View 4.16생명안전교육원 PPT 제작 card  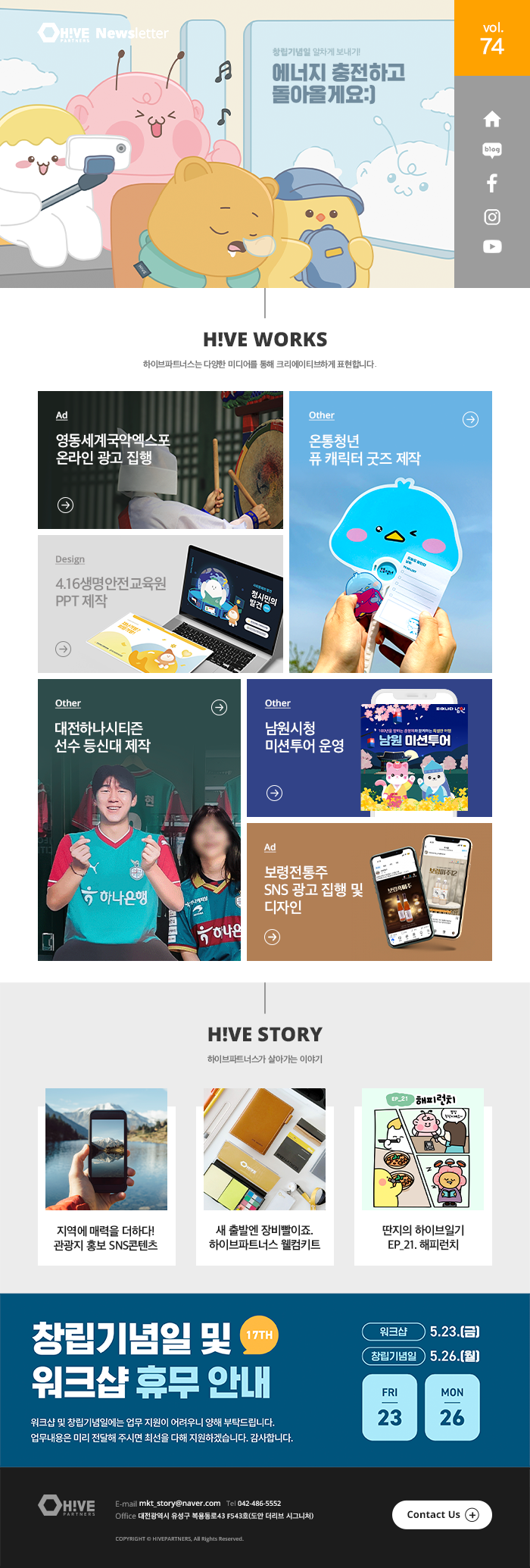pyautogui.click(x=161, y=604)
